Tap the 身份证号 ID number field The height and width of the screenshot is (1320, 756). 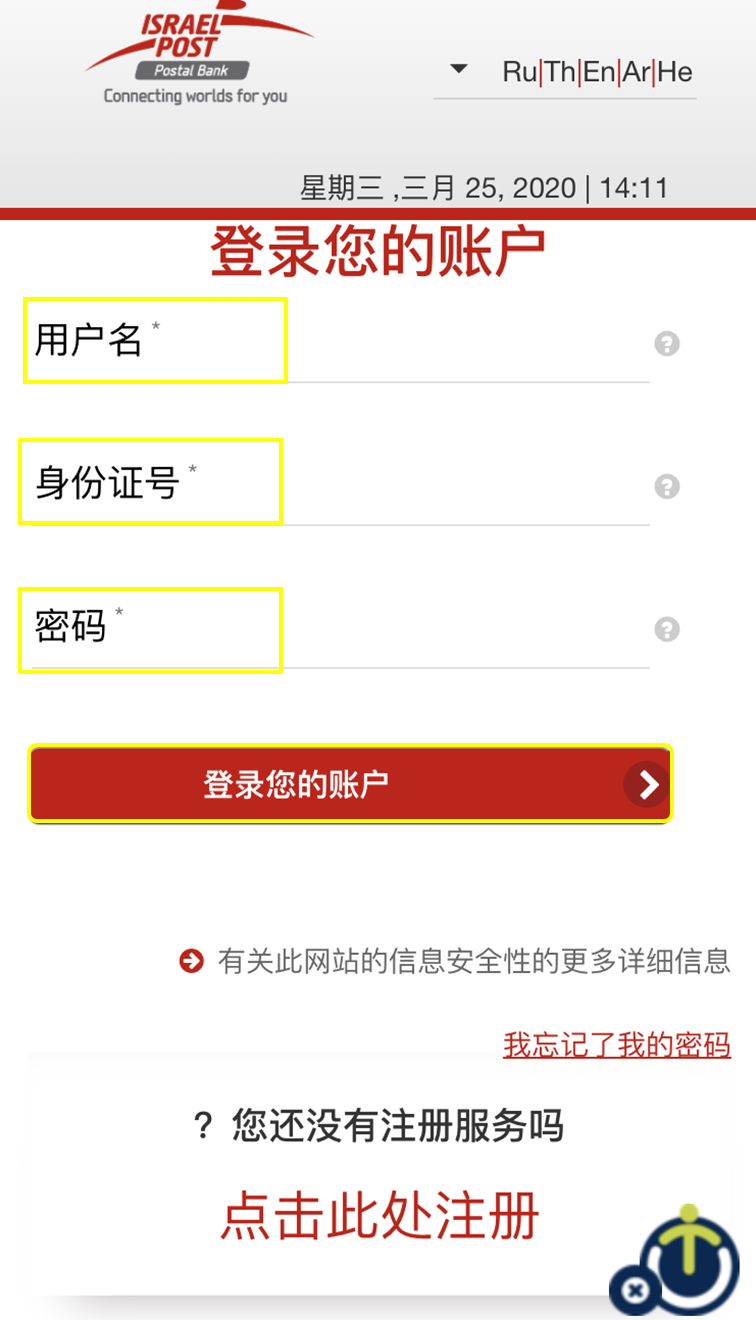pyautogui.click(x=340, y=484)
